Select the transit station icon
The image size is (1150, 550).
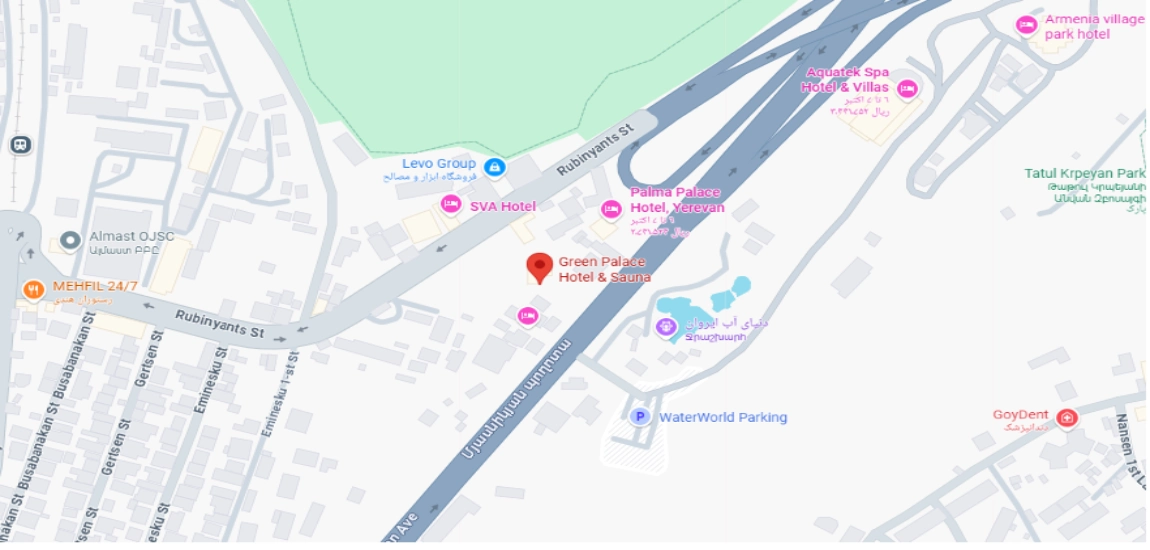click(20, 144)
